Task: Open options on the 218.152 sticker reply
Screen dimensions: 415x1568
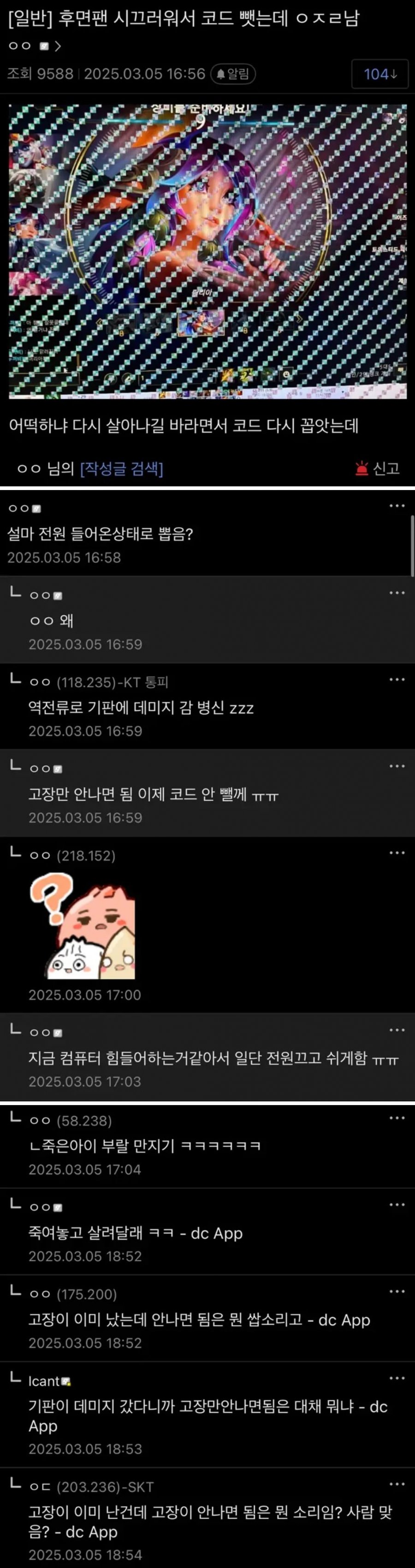Action: click(397, 853)
